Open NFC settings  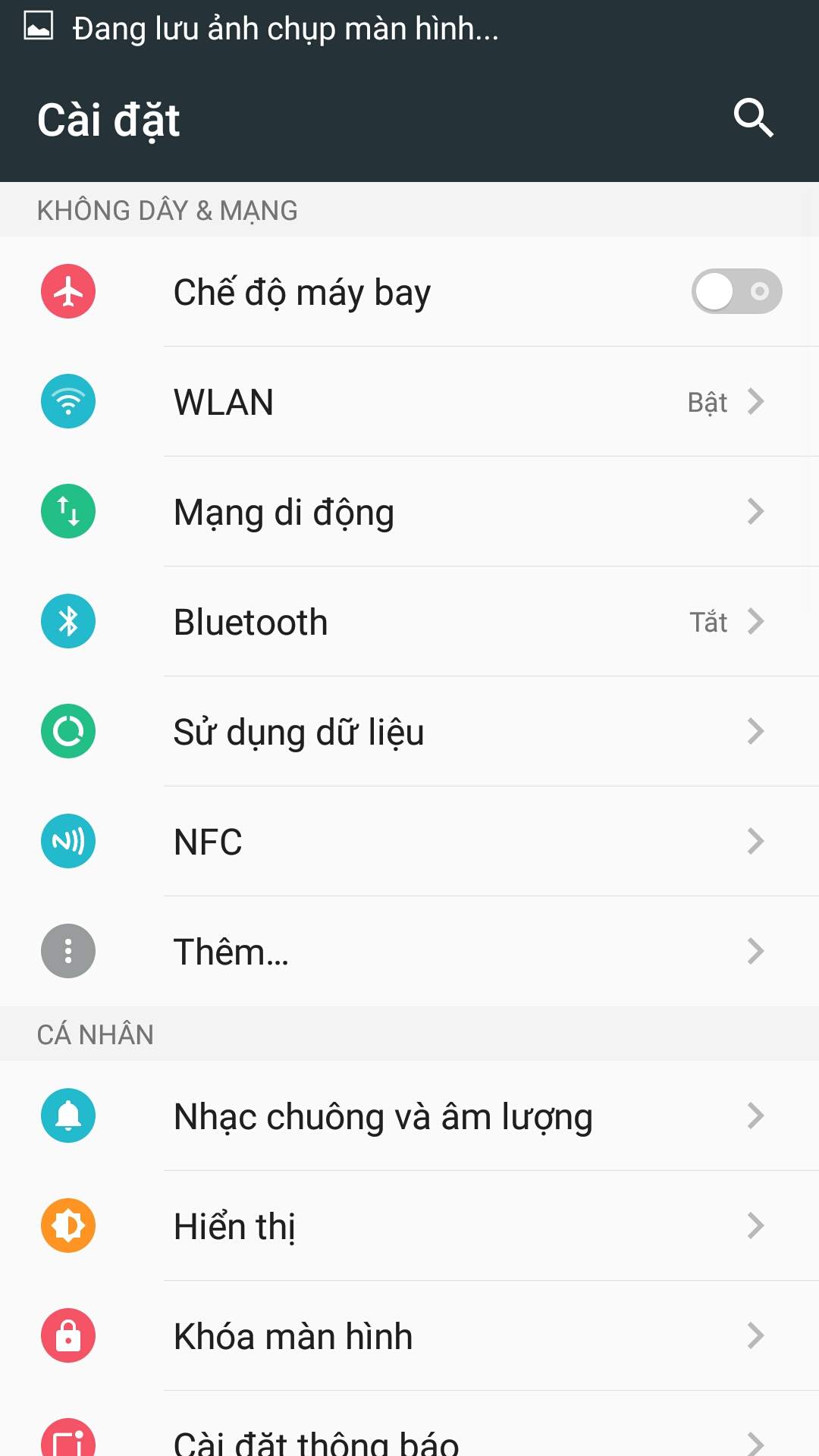point(409,841)
